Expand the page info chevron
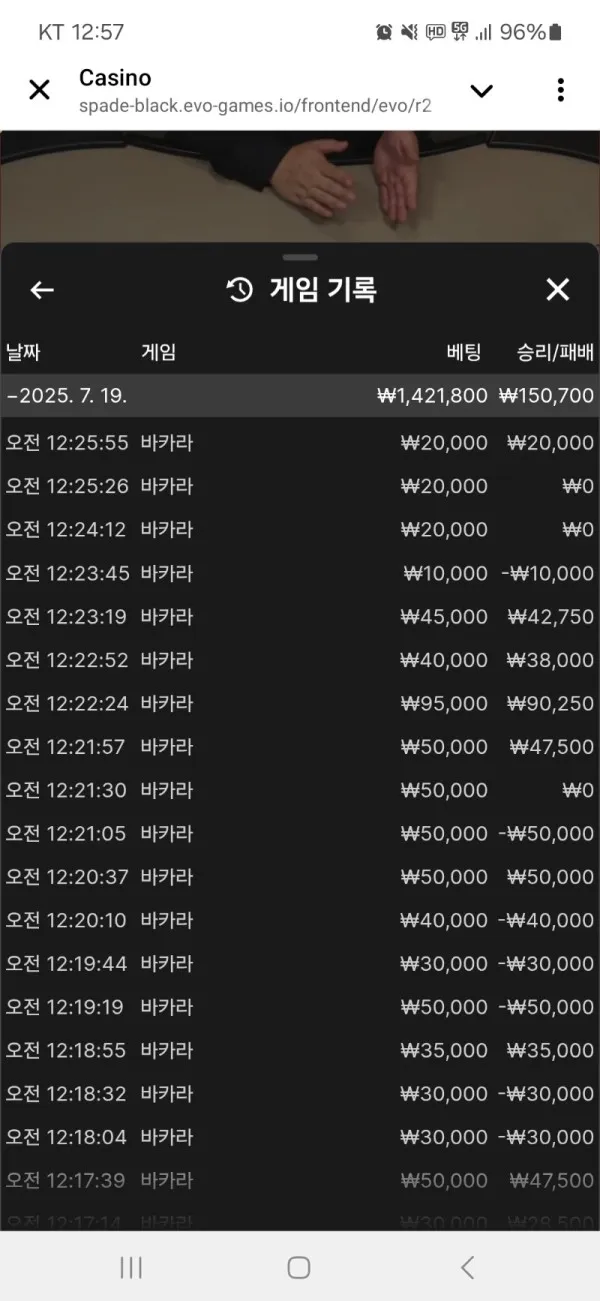 tap(482, 91)
